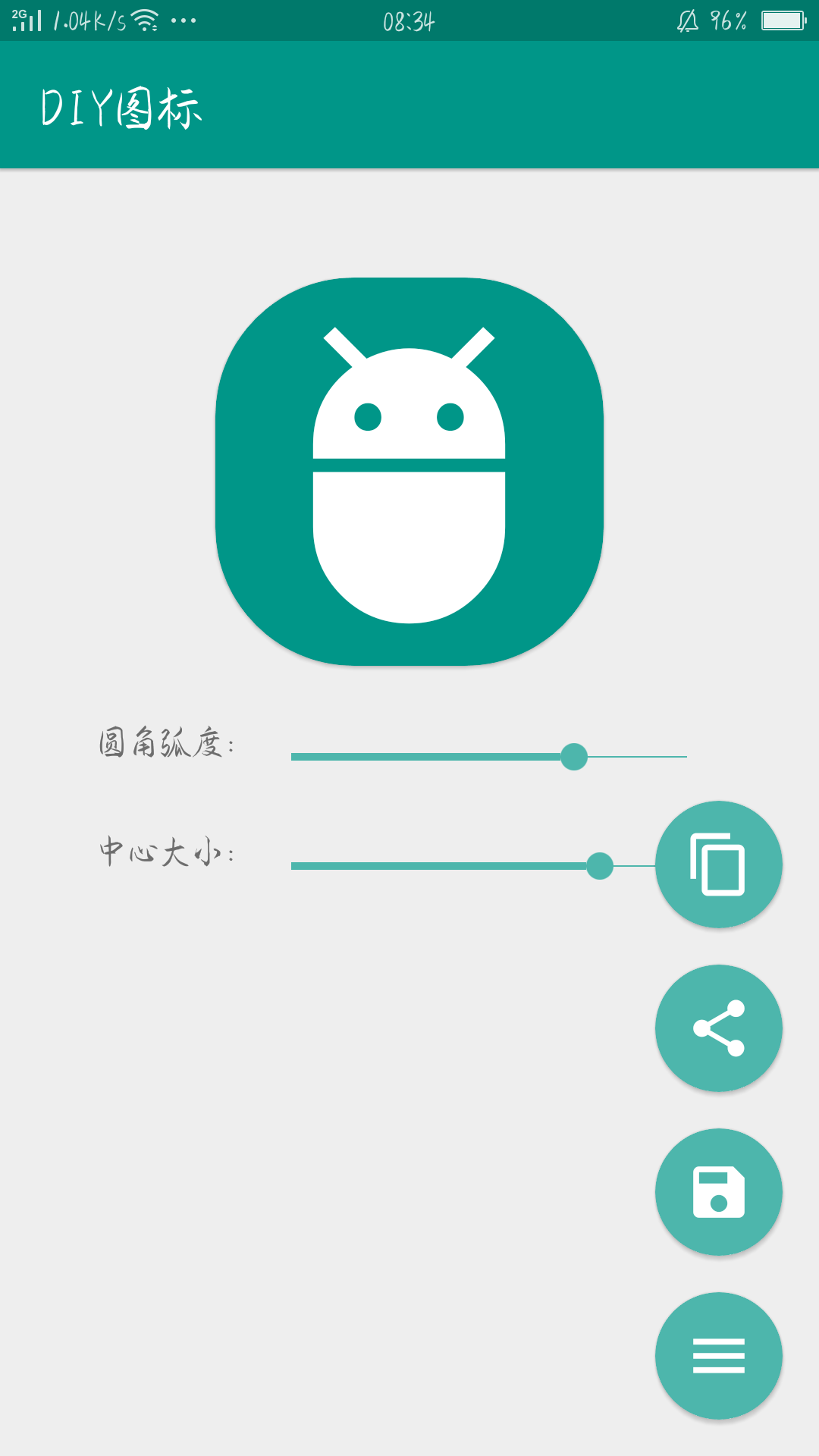Tap the 圆角弧度 corner radius slider
This screenshot has height=1456, width=819.
[x=488, y=757]
